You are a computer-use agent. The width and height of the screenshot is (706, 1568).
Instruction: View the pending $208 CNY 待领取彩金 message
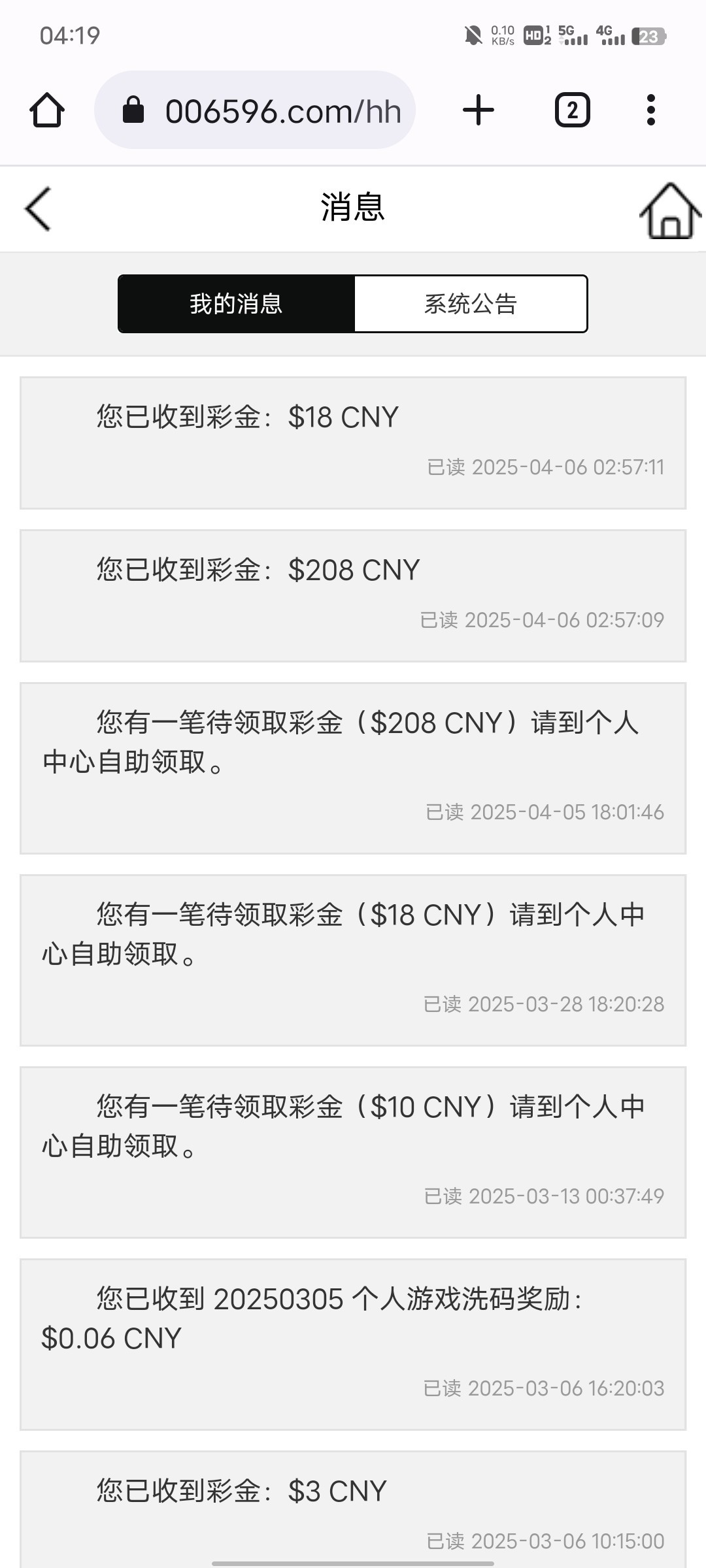coord(353,768)
